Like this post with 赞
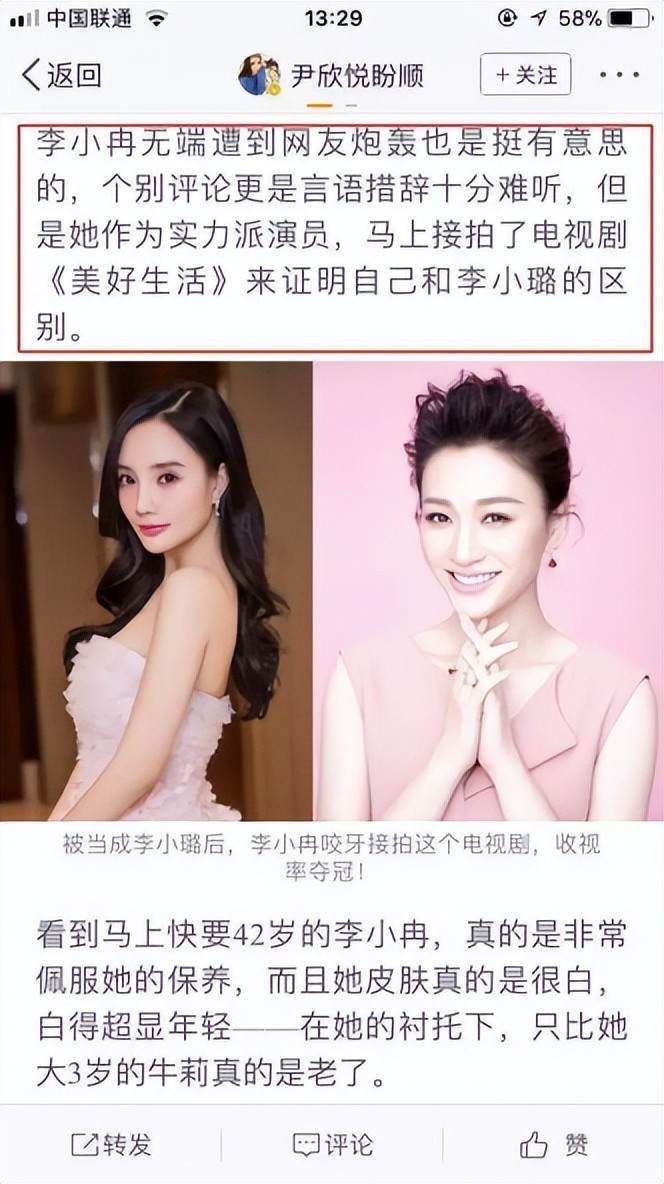Screen dimensions: 664x1184 pos(554,1144)
